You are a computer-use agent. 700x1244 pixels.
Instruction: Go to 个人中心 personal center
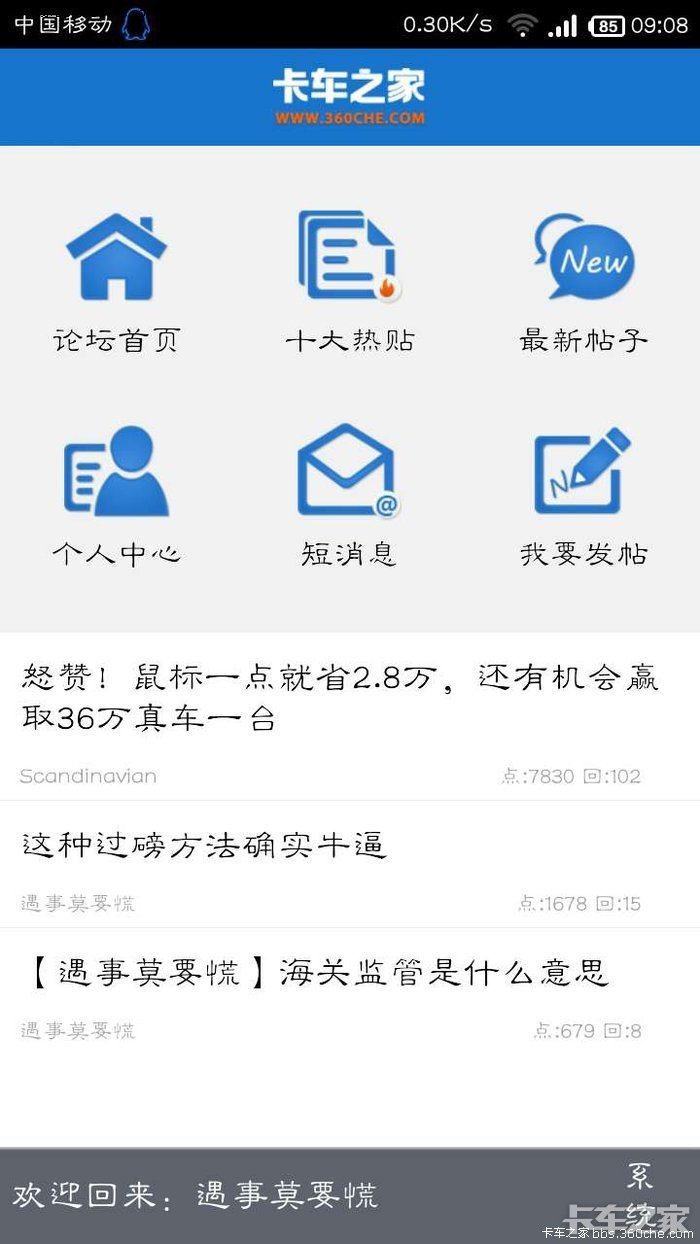116,497
